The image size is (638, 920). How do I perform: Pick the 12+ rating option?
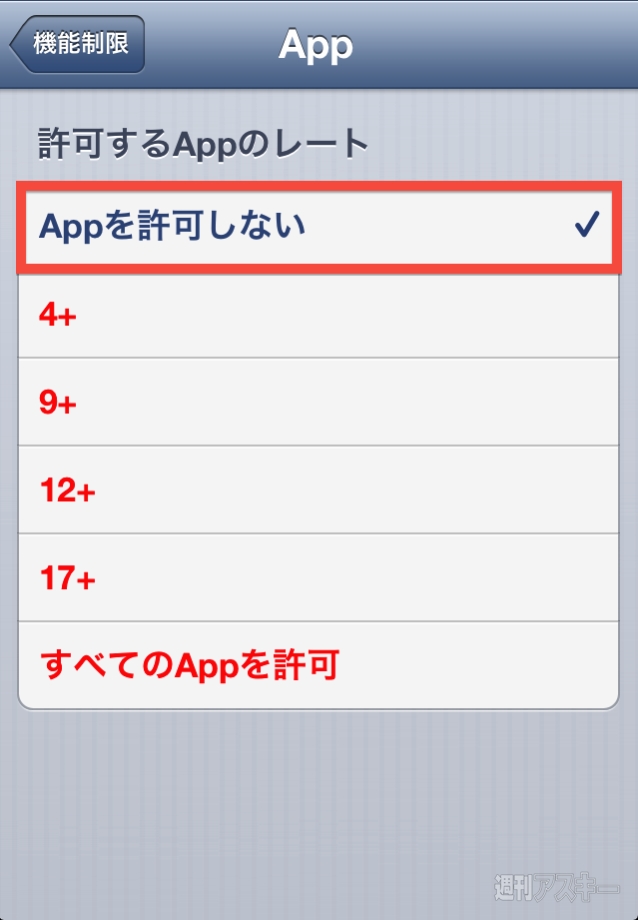click(318, 490)
